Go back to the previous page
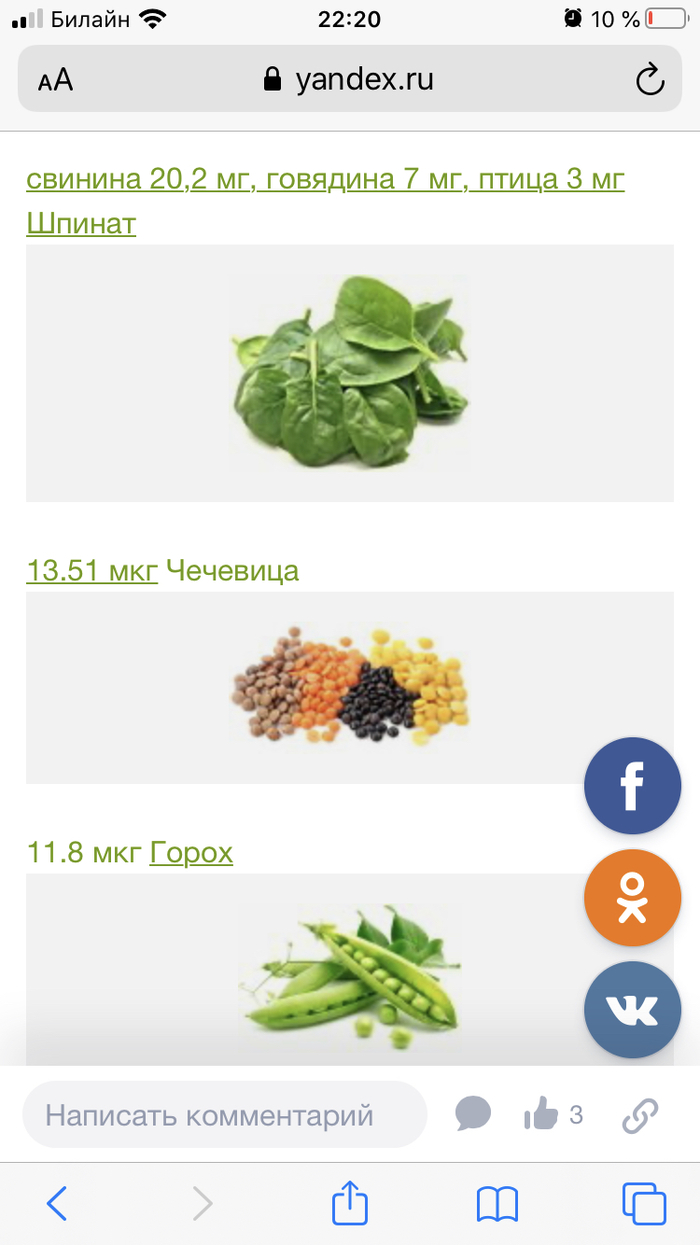The height and width of the screenshot is (1245, 700). (57, 1203)
